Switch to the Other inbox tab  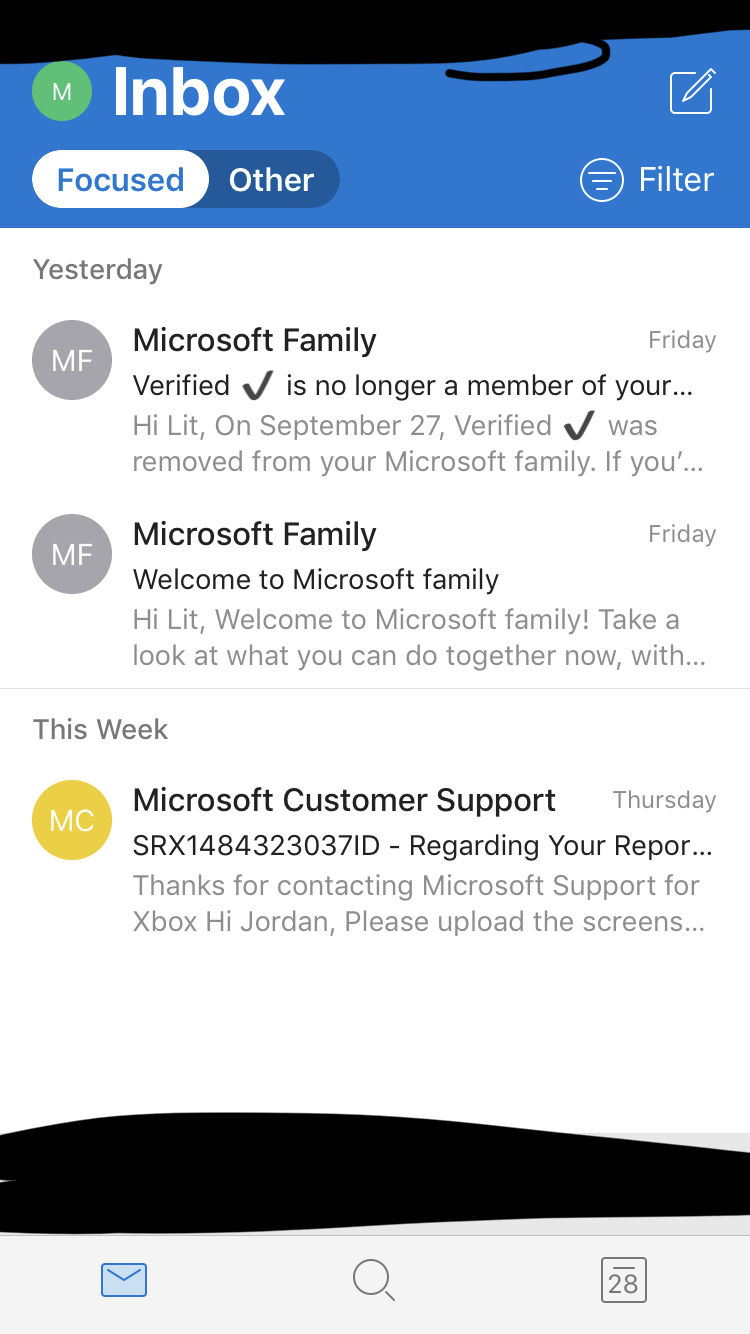(271, 180)
